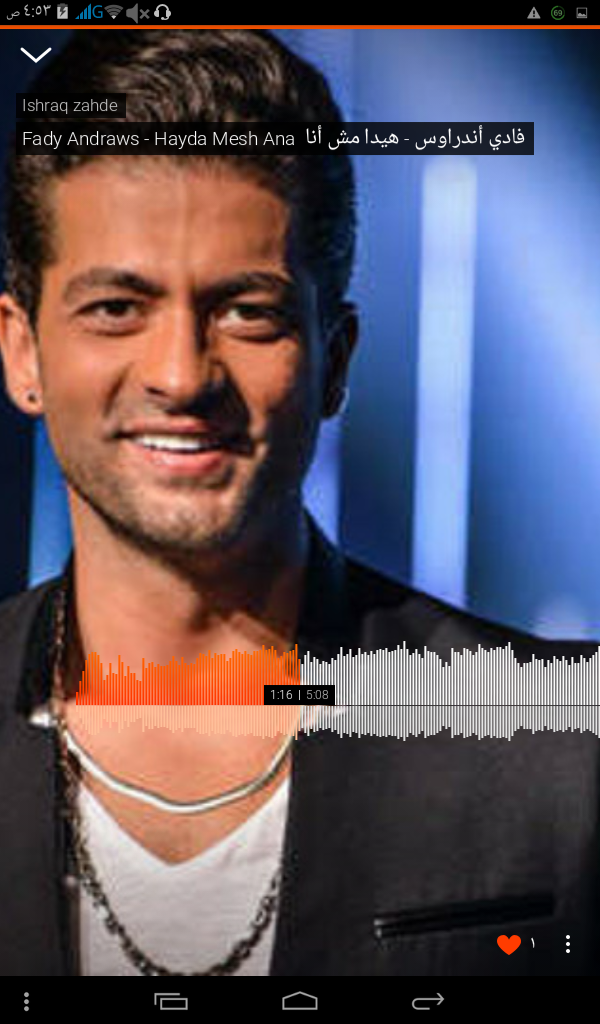
Task: Go home via the system home button
Action: click(300, 1000)
